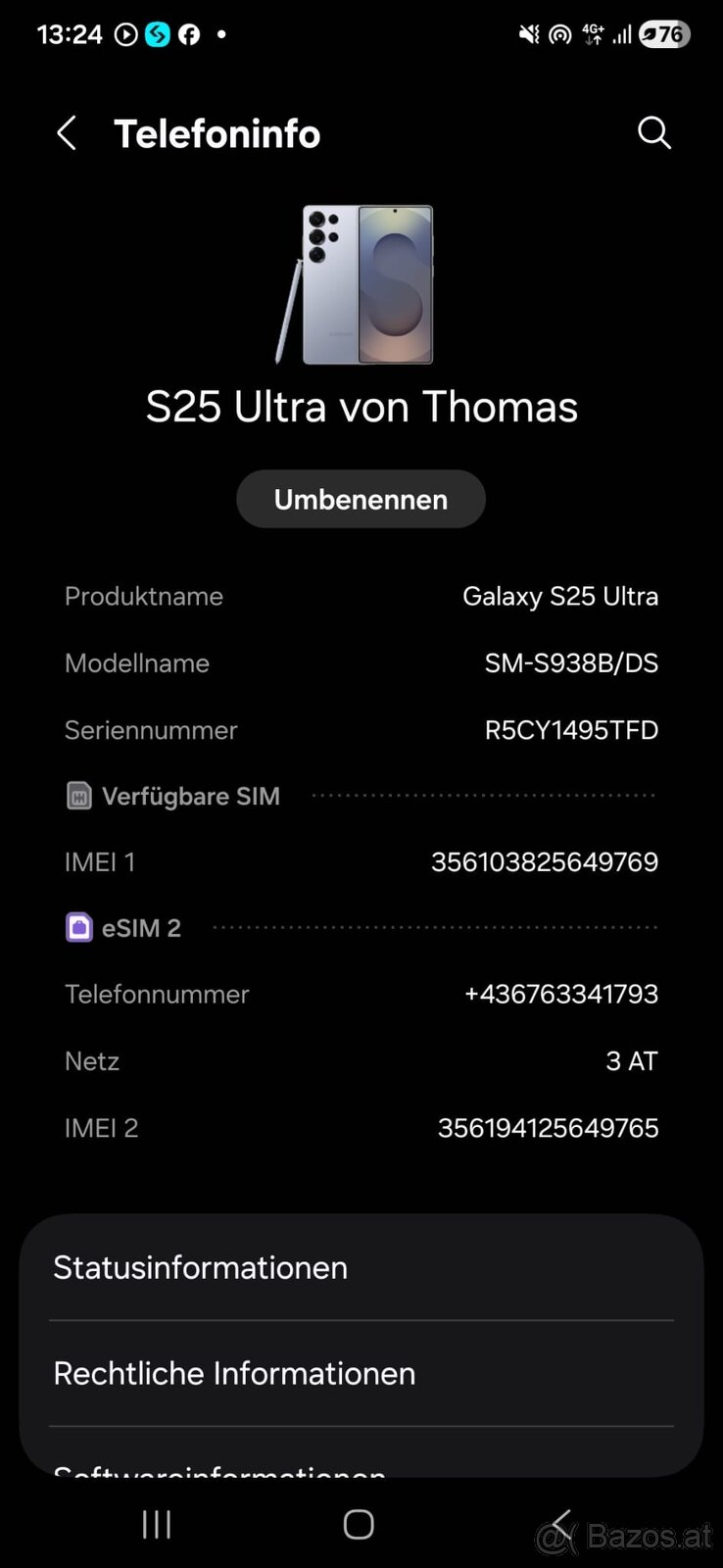Tap the Umbenennen button
The image size is (723, 1568).
coord(361,499)
